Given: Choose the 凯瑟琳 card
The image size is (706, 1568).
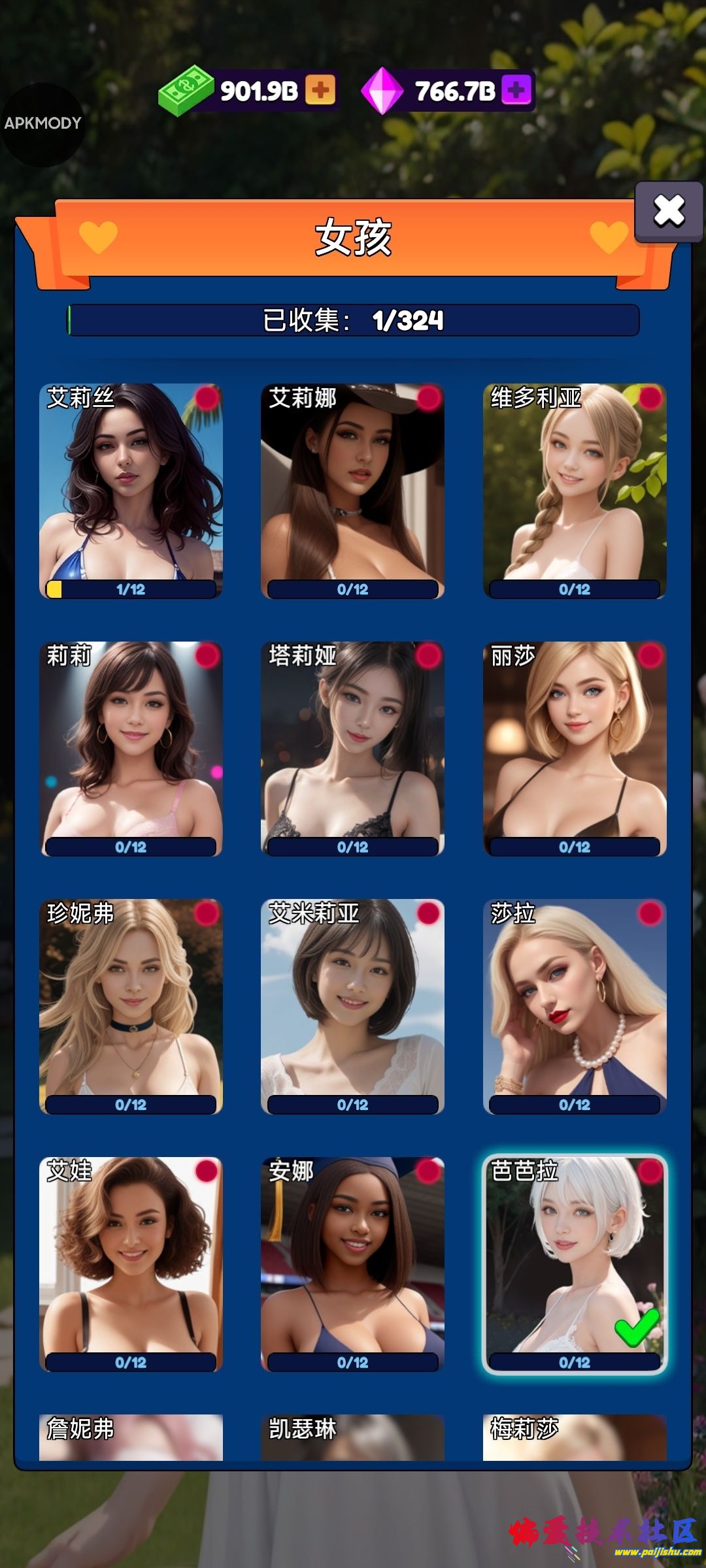Looking at the screenshot, I should [x=352, y=1437].
